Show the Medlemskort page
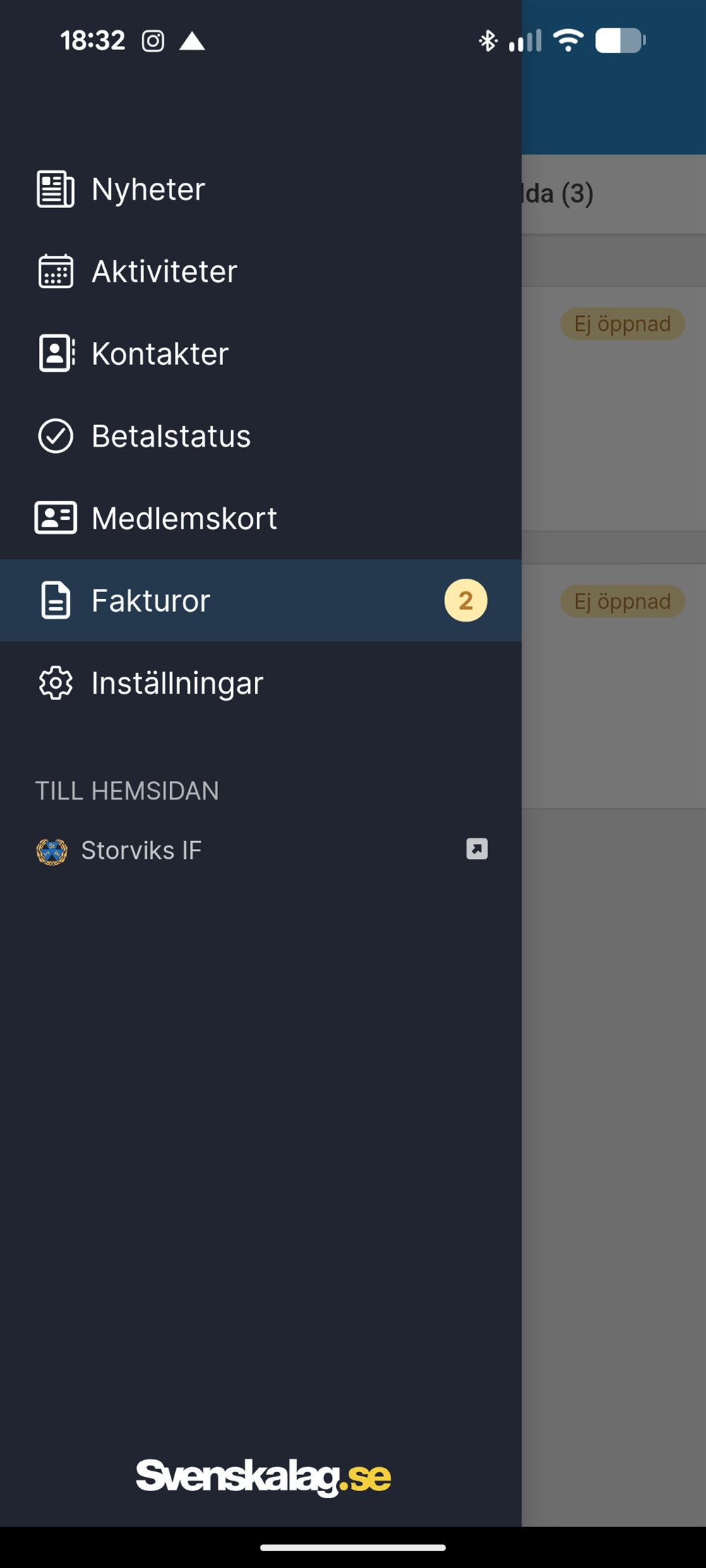The width and height of the screenshot is (706, 1568). (x=184, y=519)
